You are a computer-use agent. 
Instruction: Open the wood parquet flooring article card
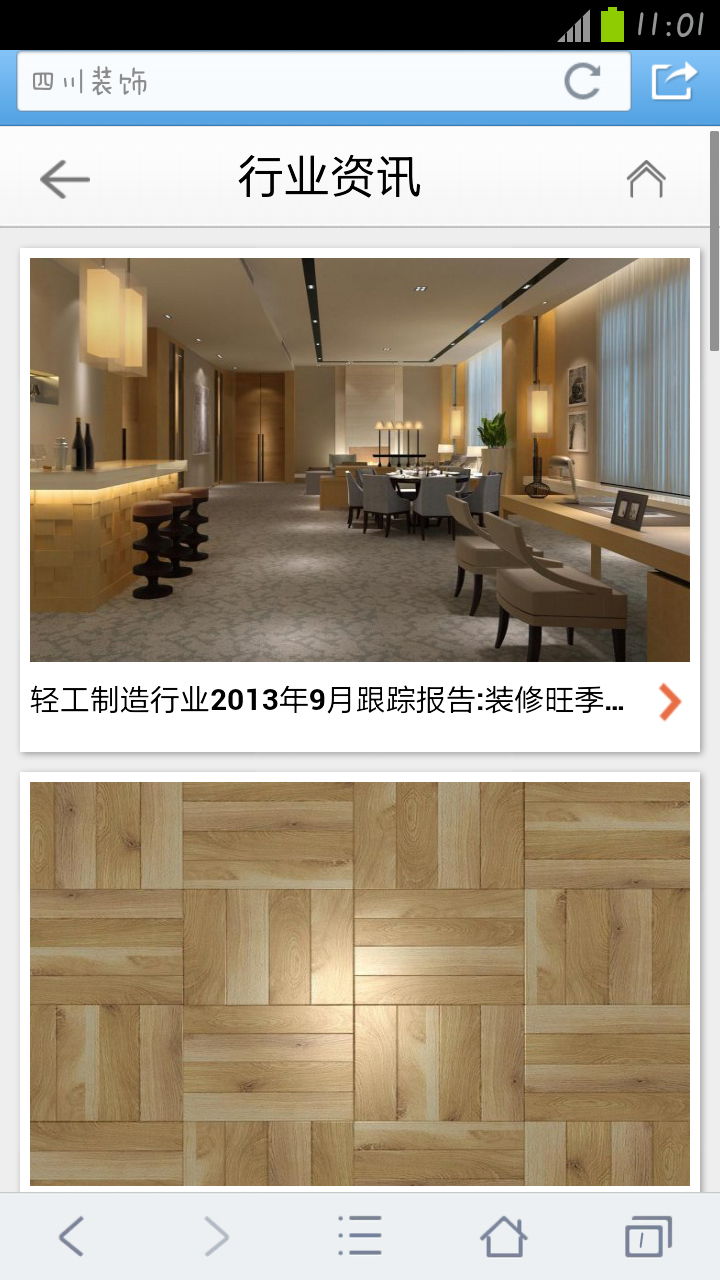click(360, 984)
